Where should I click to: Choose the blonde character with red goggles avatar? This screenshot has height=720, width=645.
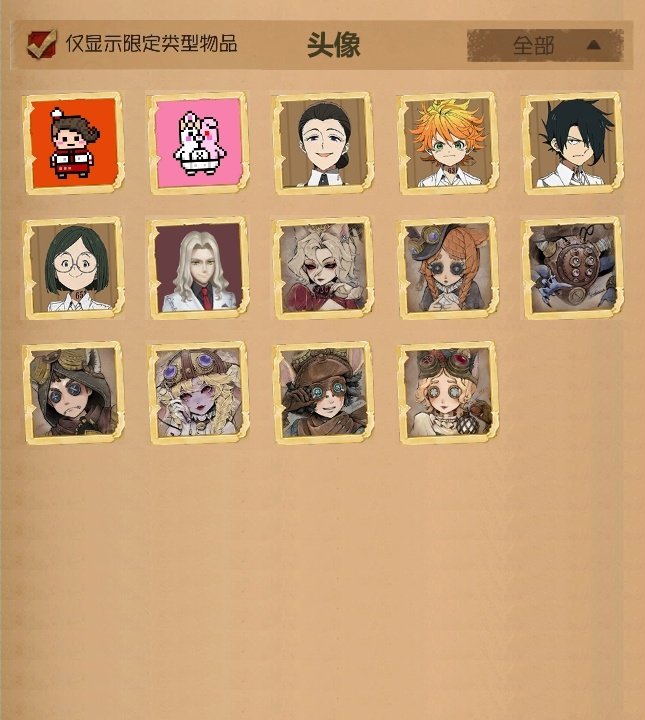(x=447, y=392)
